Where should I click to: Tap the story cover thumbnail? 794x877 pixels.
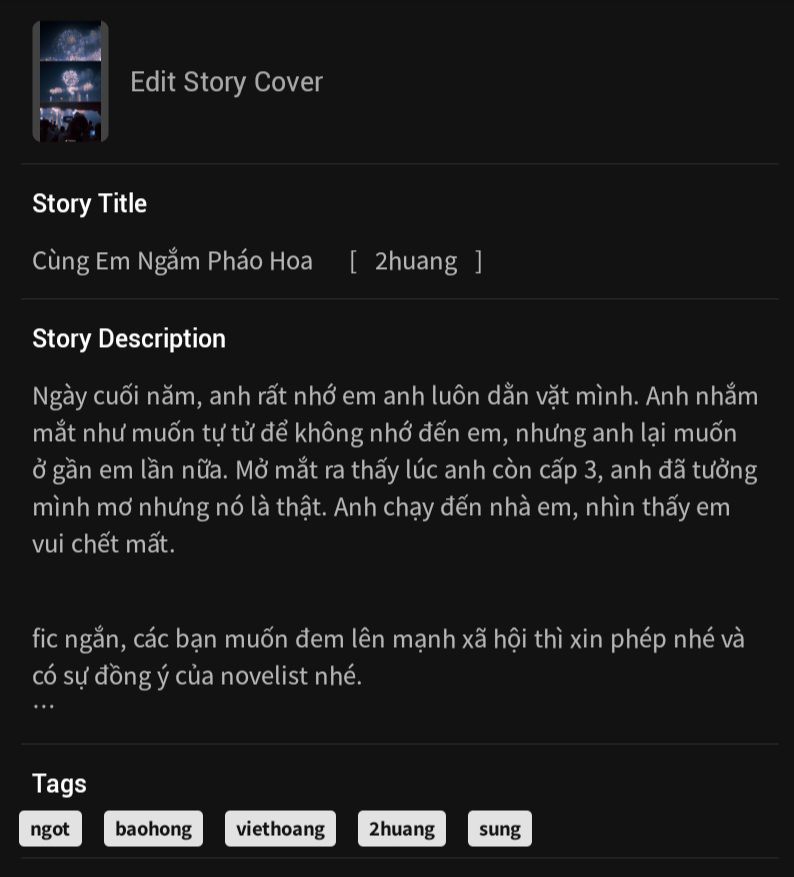pyautogui.click(x=70, y=81)
